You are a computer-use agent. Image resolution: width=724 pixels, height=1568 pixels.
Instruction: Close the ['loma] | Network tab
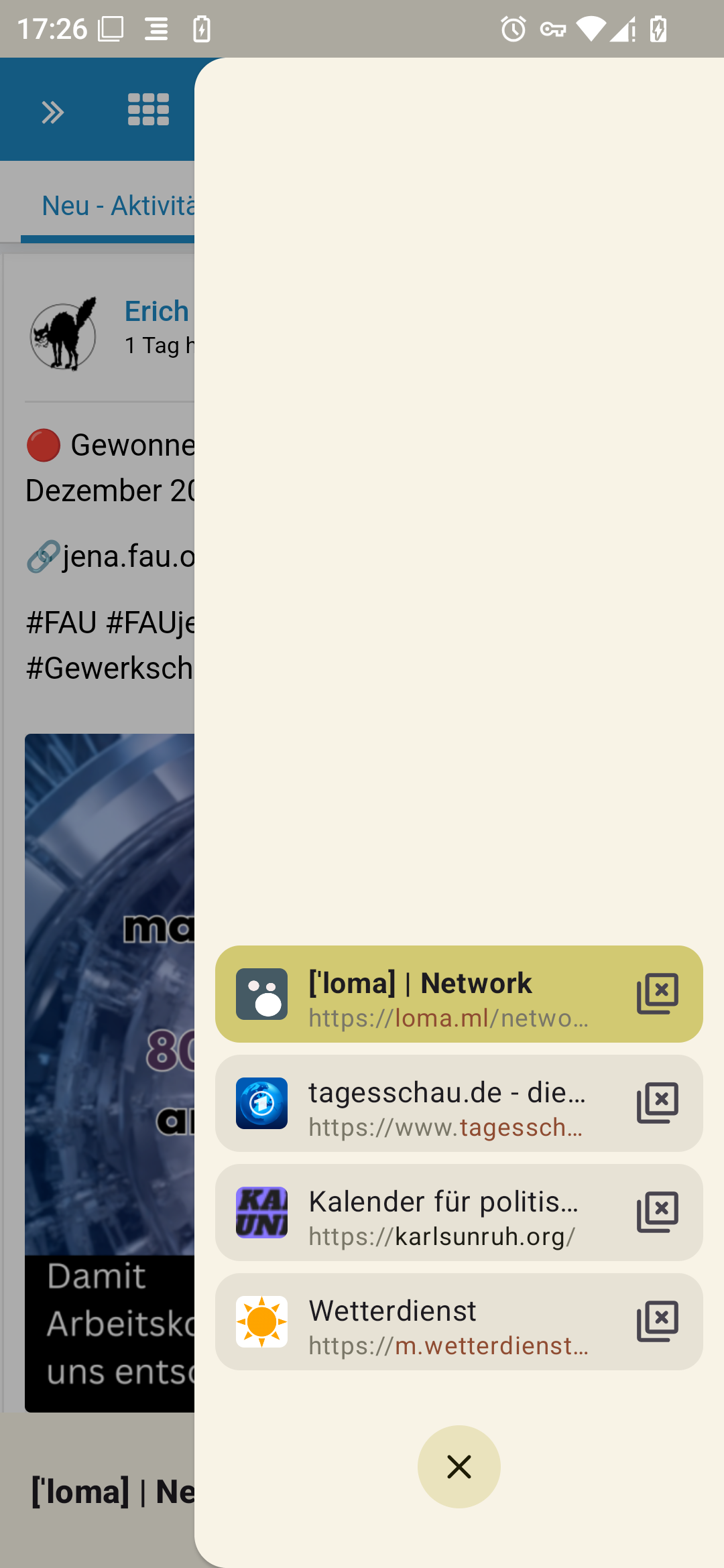tap(658, 994)
